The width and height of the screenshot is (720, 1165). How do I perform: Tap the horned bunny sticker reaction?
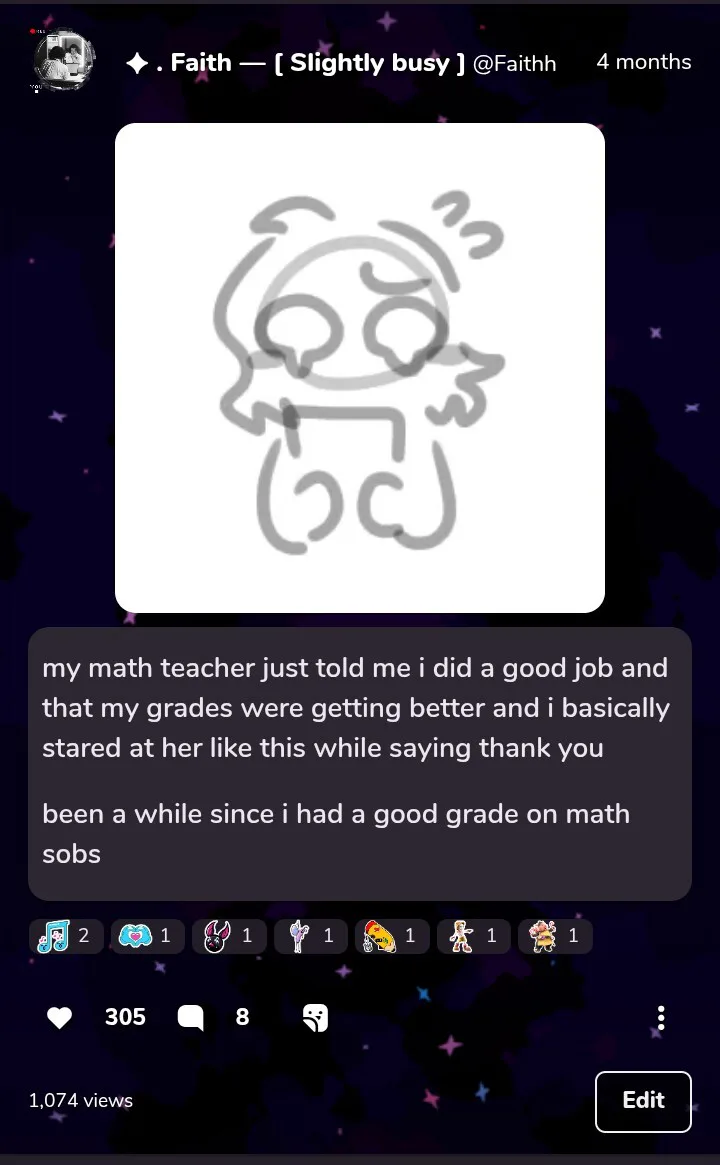pyautogui.click(x=228, y=936)
